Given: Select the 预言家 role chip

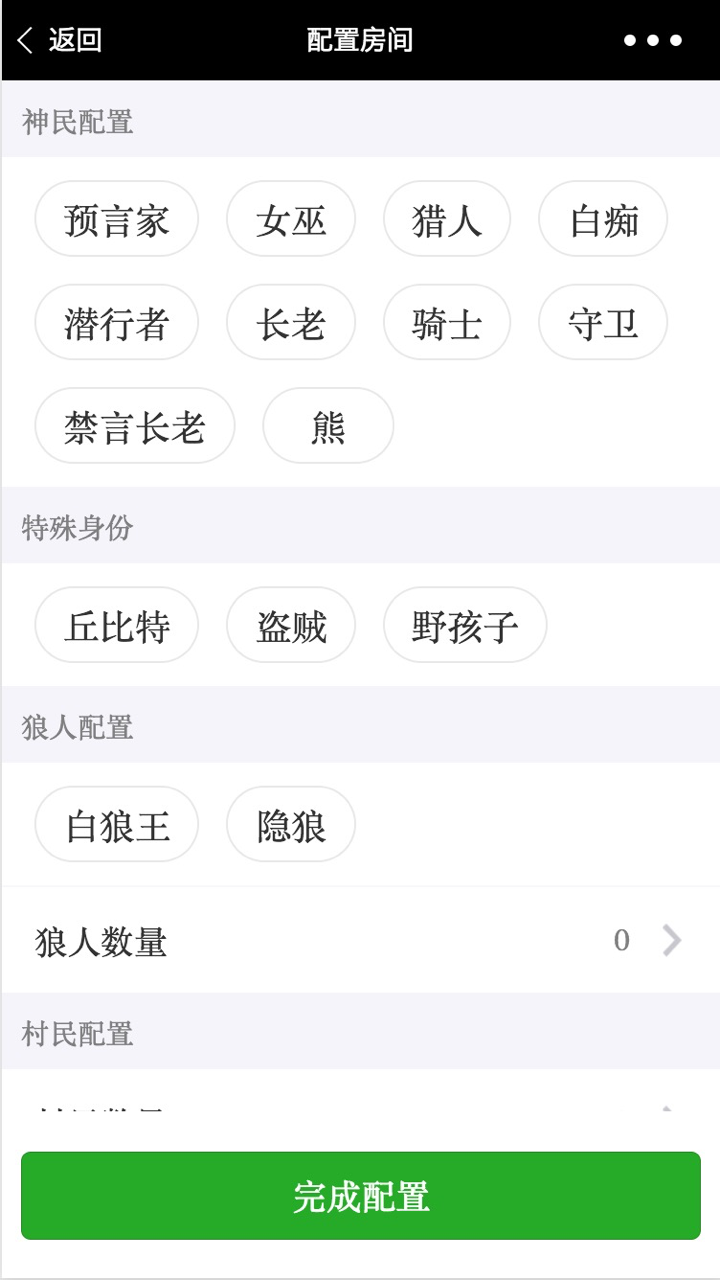Looking at the screenshot, I should tap(117, 219).
